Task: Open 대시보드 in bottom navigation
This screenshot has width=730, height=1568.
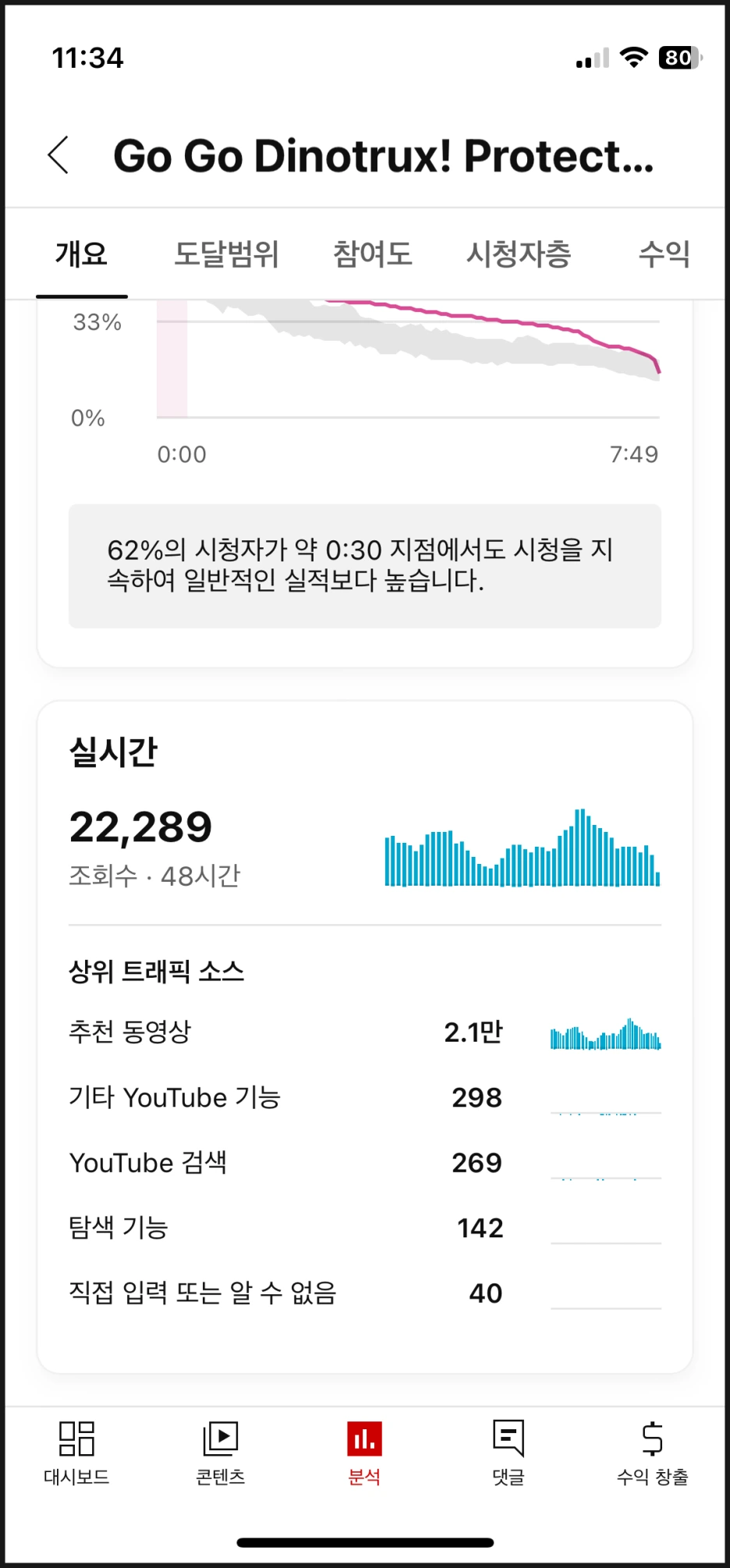Action: [x=76, y=1453]
